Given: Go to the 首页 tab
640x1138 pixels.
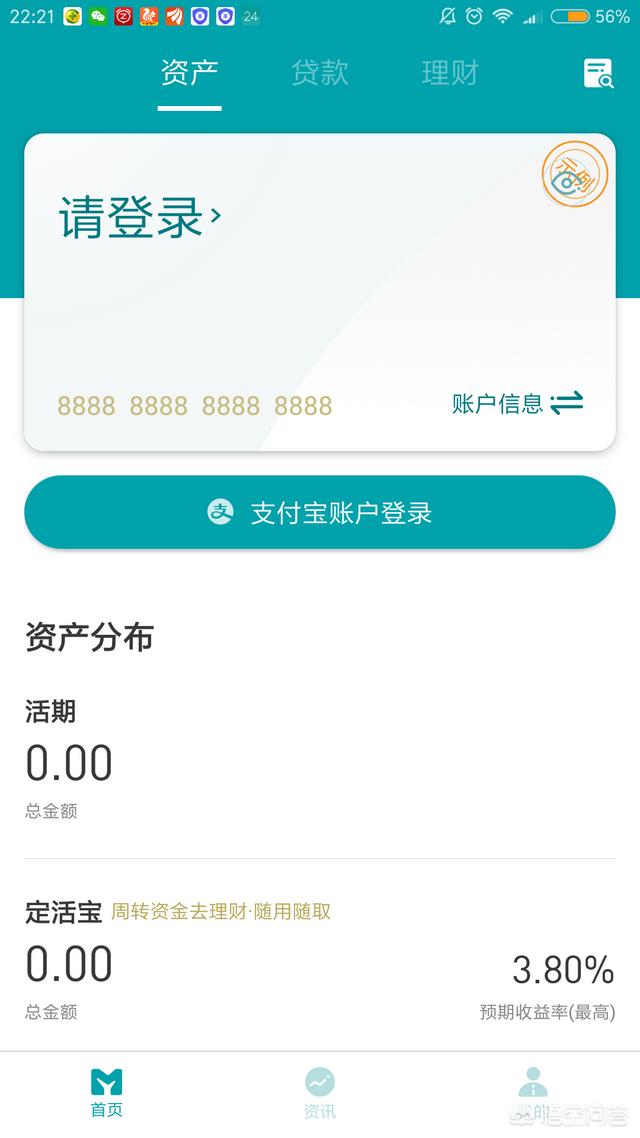Looking at the screenshot, I should [x=106, y=1092].
